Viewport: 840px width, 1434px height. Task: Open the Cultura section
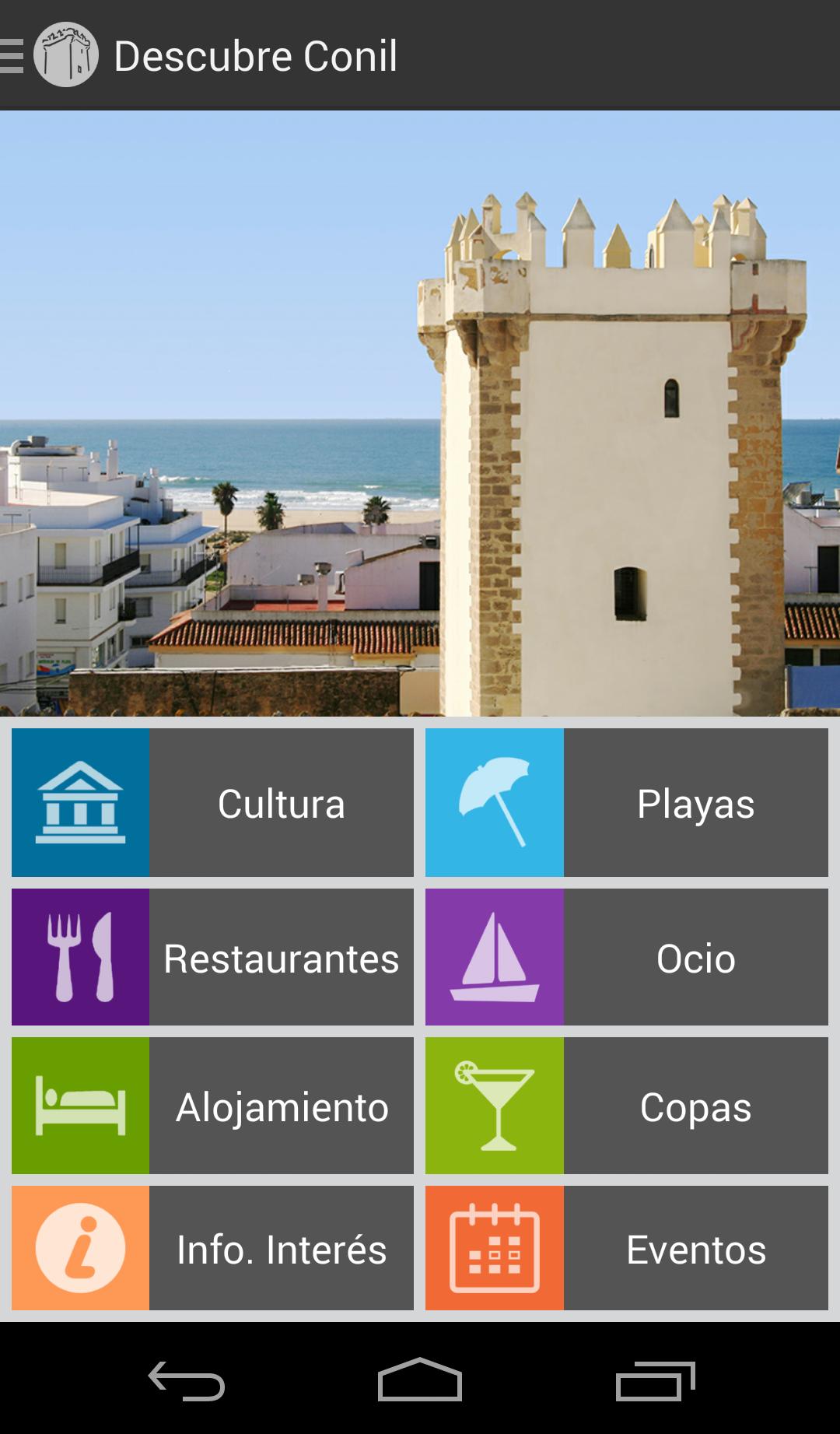coord(282,805)
